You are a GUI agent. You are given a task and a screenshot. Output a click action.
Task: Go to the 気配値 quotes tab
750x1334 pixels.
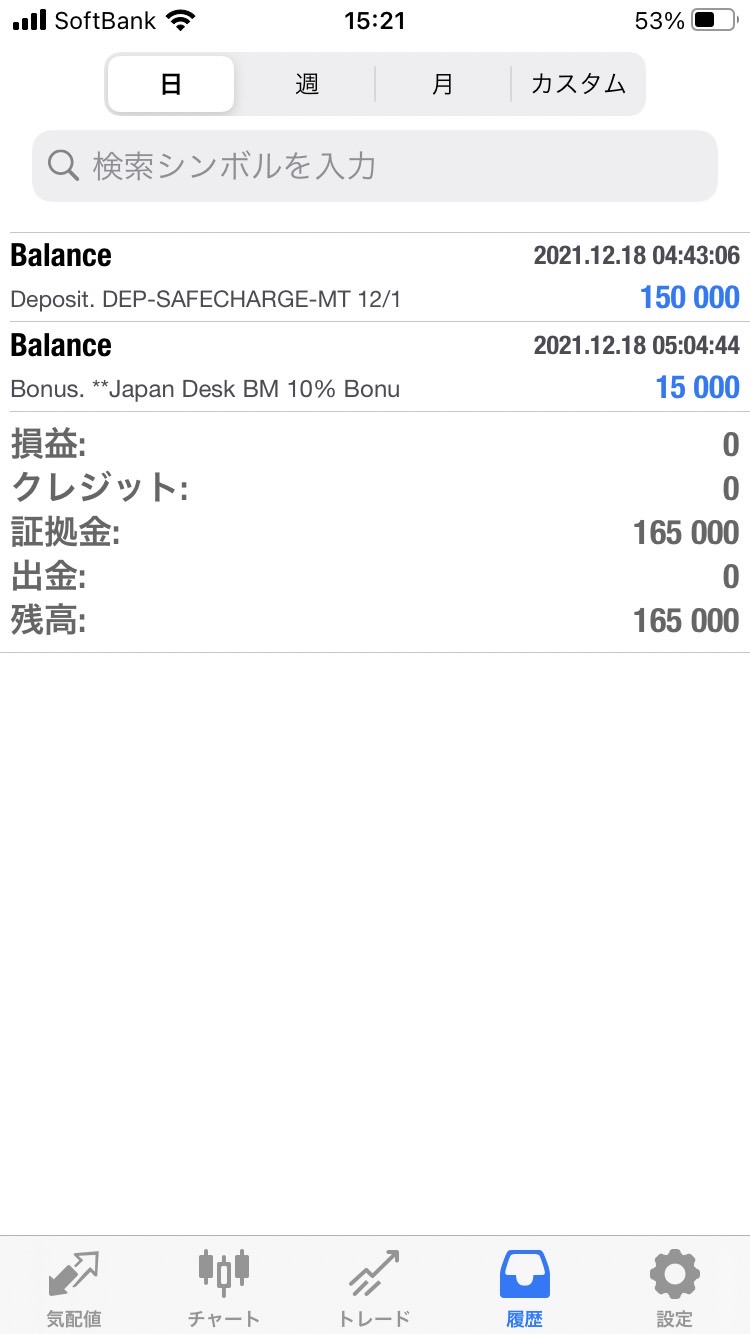click(74, 1286)
